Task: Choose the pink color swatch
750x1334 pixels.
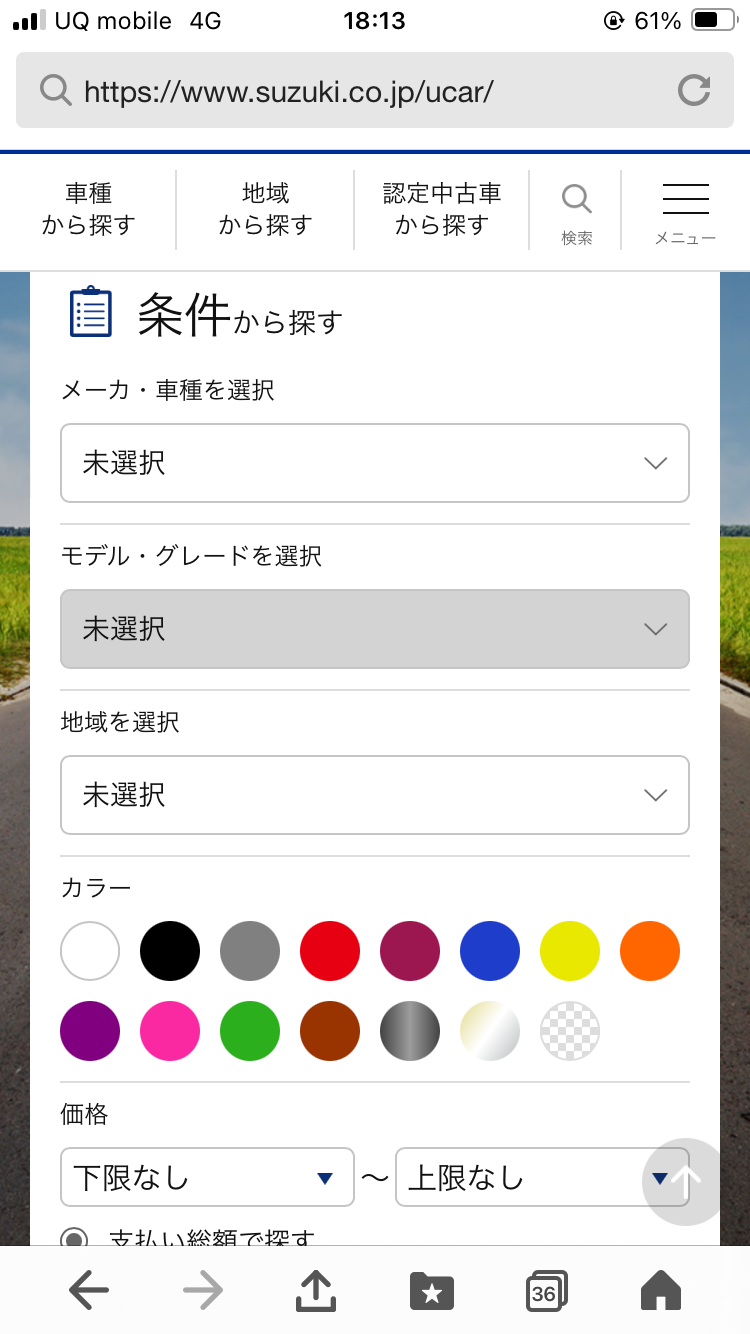Action: (x=170, y=1031)
